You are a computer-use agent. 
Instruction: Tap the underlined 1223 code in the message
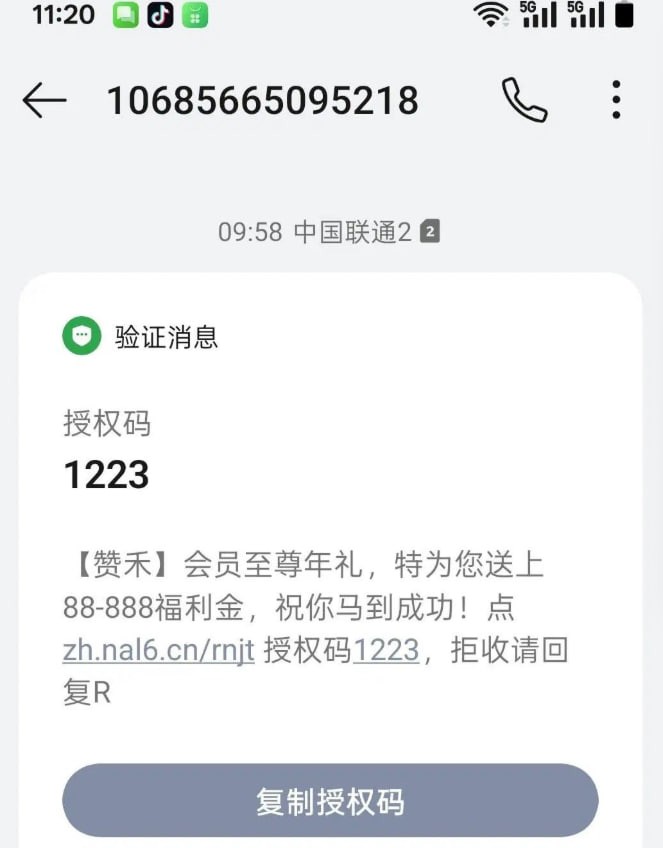[x=386, y=650]
